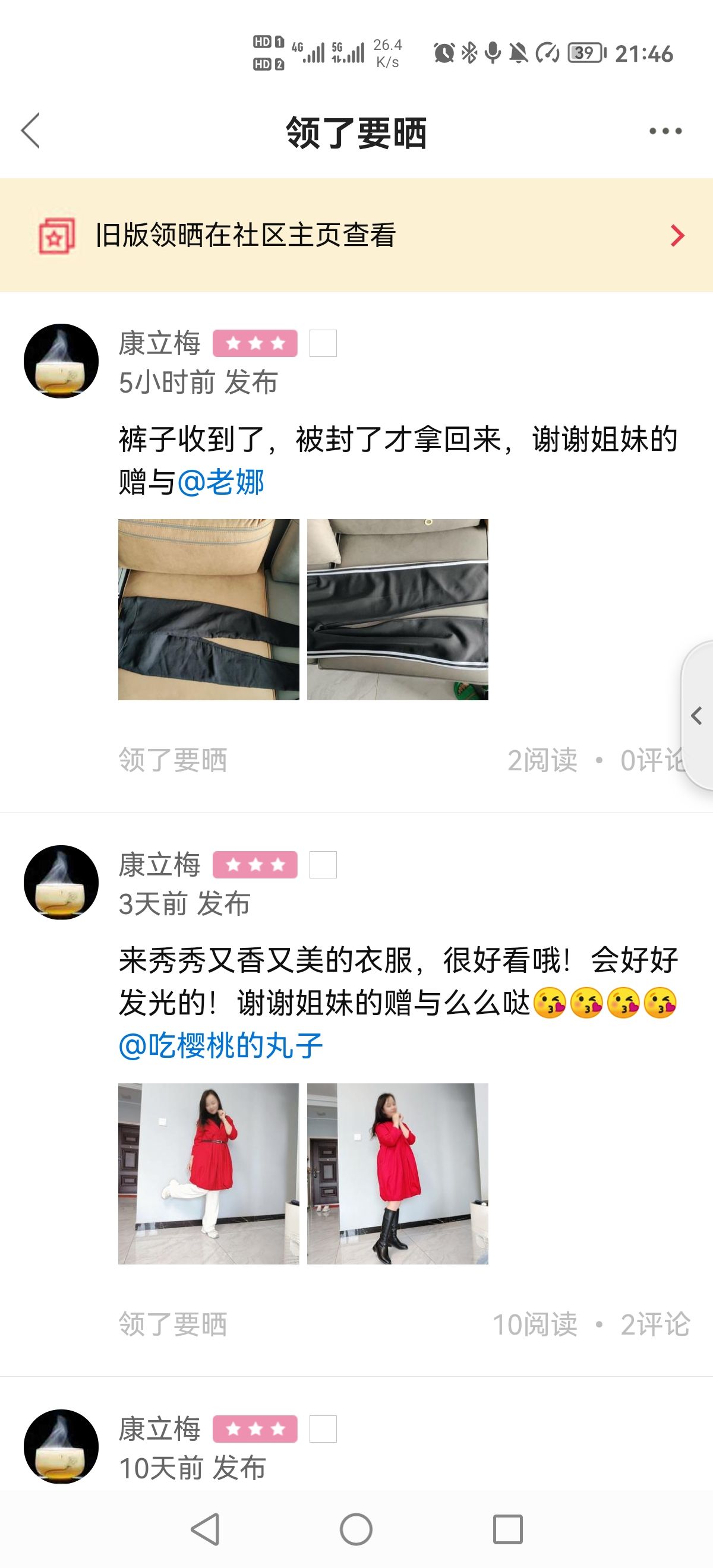View the red dress with white pants photo
Screen dimensions: 713x1568
(209, 1174)
